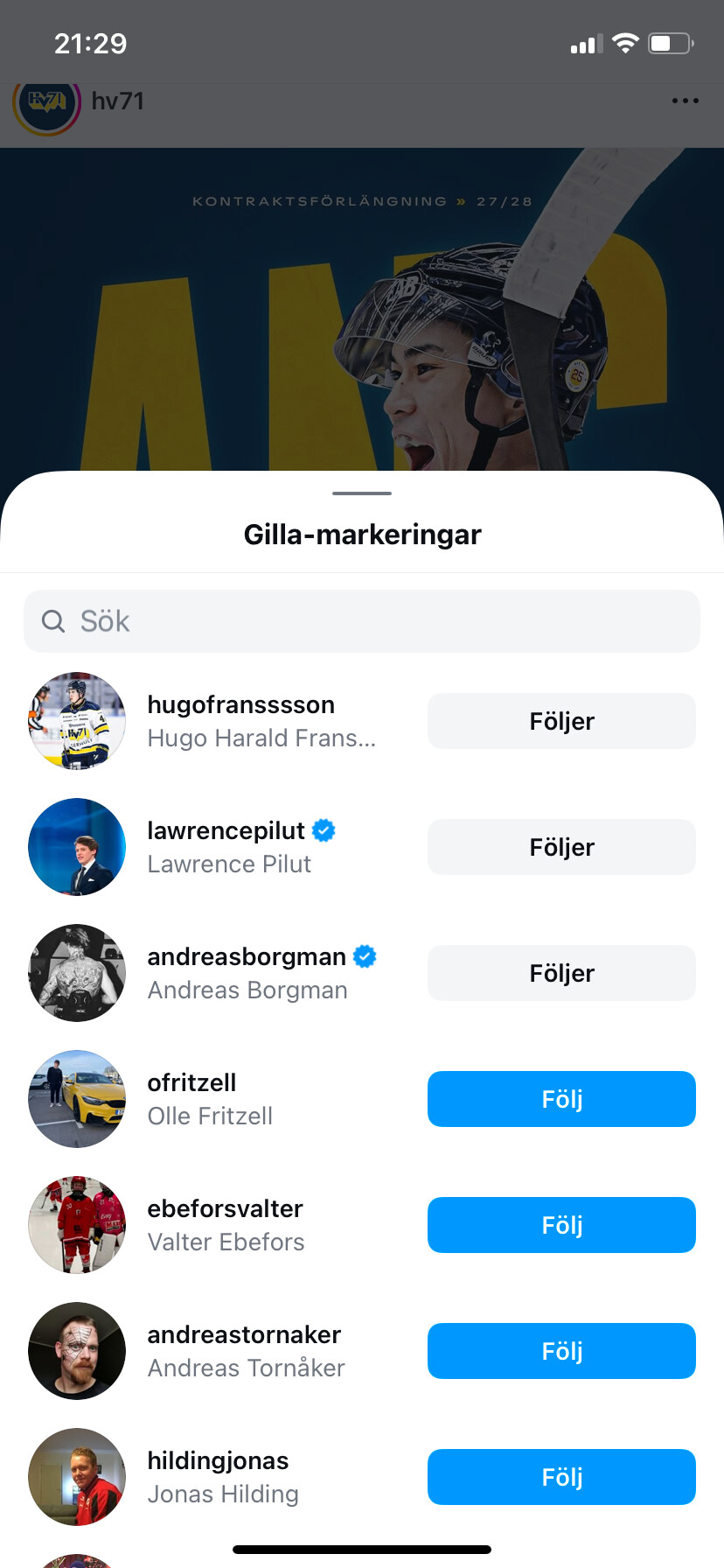The image size is (724, 1568).
Task: Unfollow hugofransssson via Följer button
Action: tap(561, 721)
